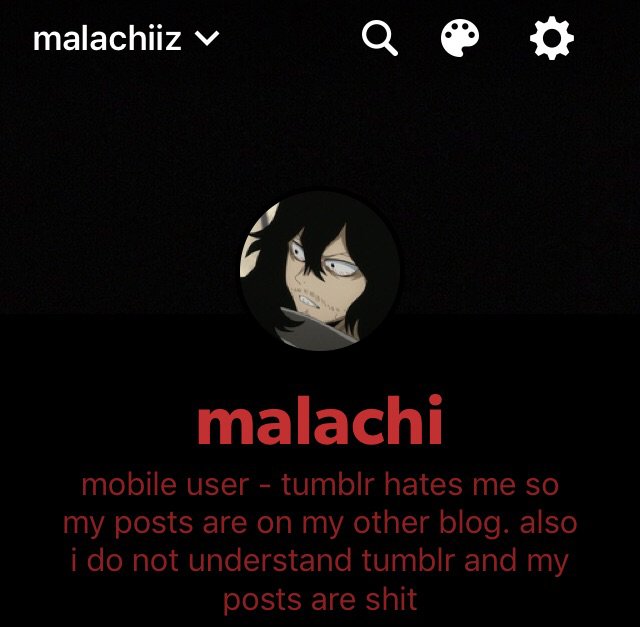Open the malachiiz blog switcher dropdown
The width and height of the screenshot is (640, 627).
(x=125, y=40)
